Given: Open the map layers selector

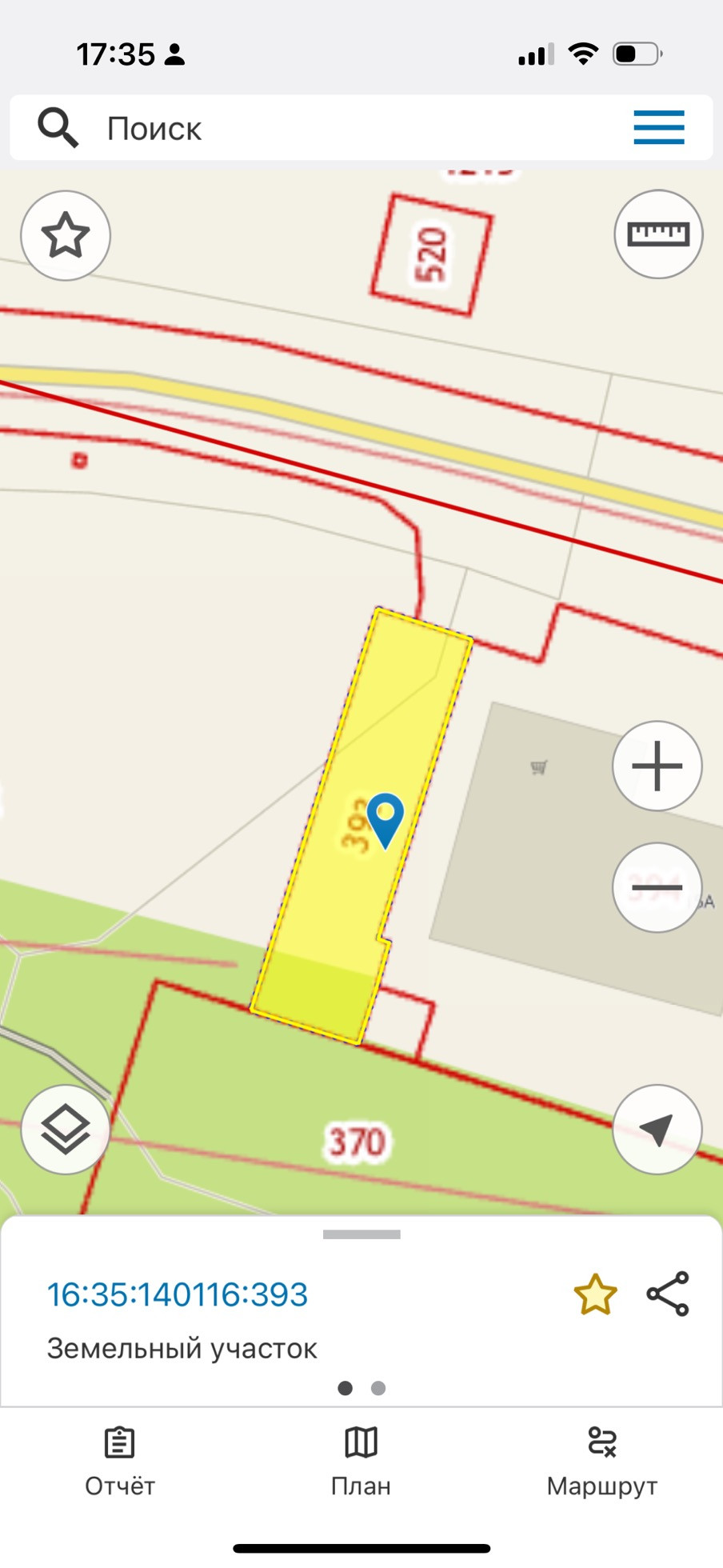Looking at the screenshot, I should (x=65, y=1129).
